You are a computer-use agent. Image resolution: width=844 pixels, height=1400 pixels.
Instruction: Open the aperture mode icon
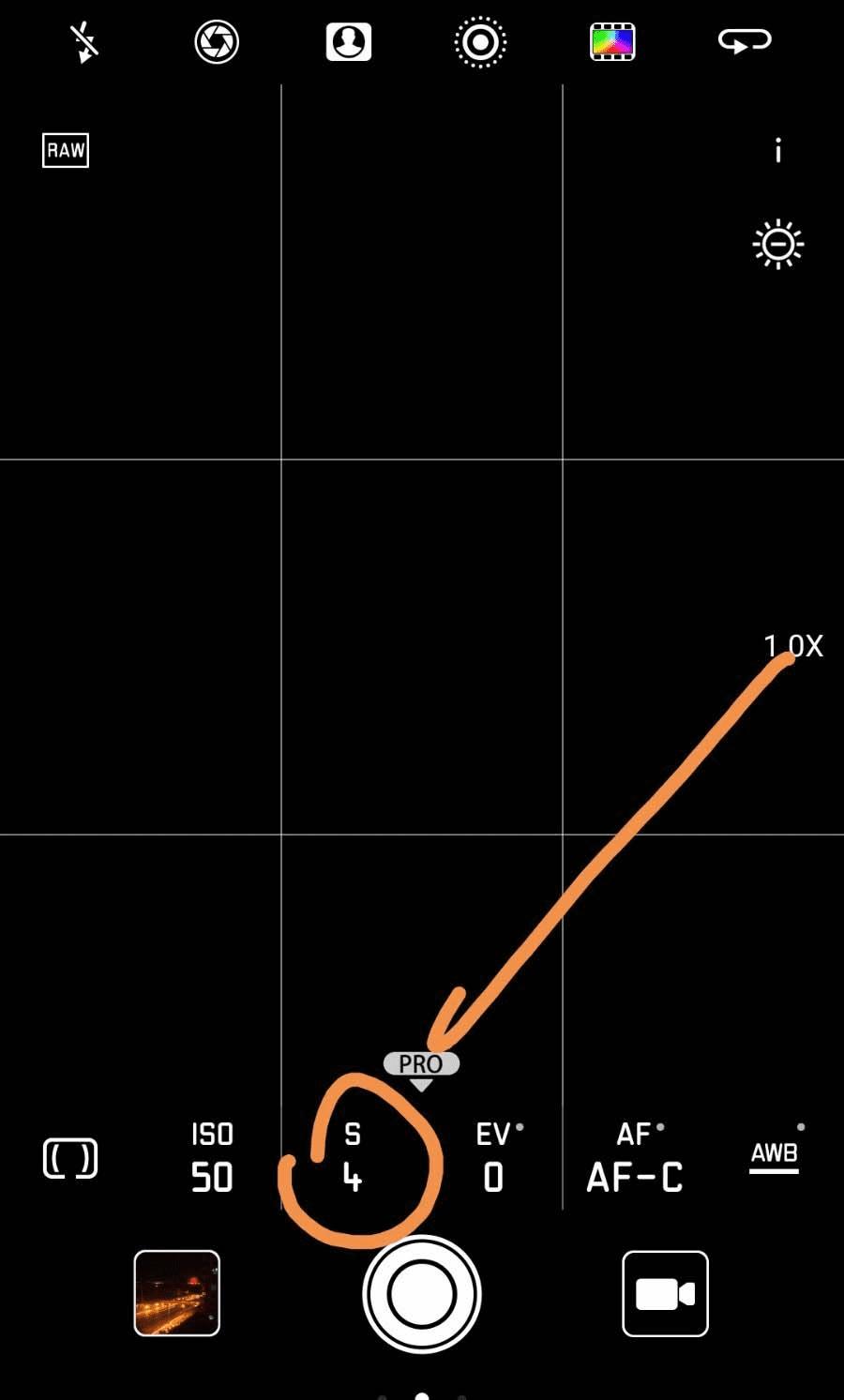click(x=217, y=42)
